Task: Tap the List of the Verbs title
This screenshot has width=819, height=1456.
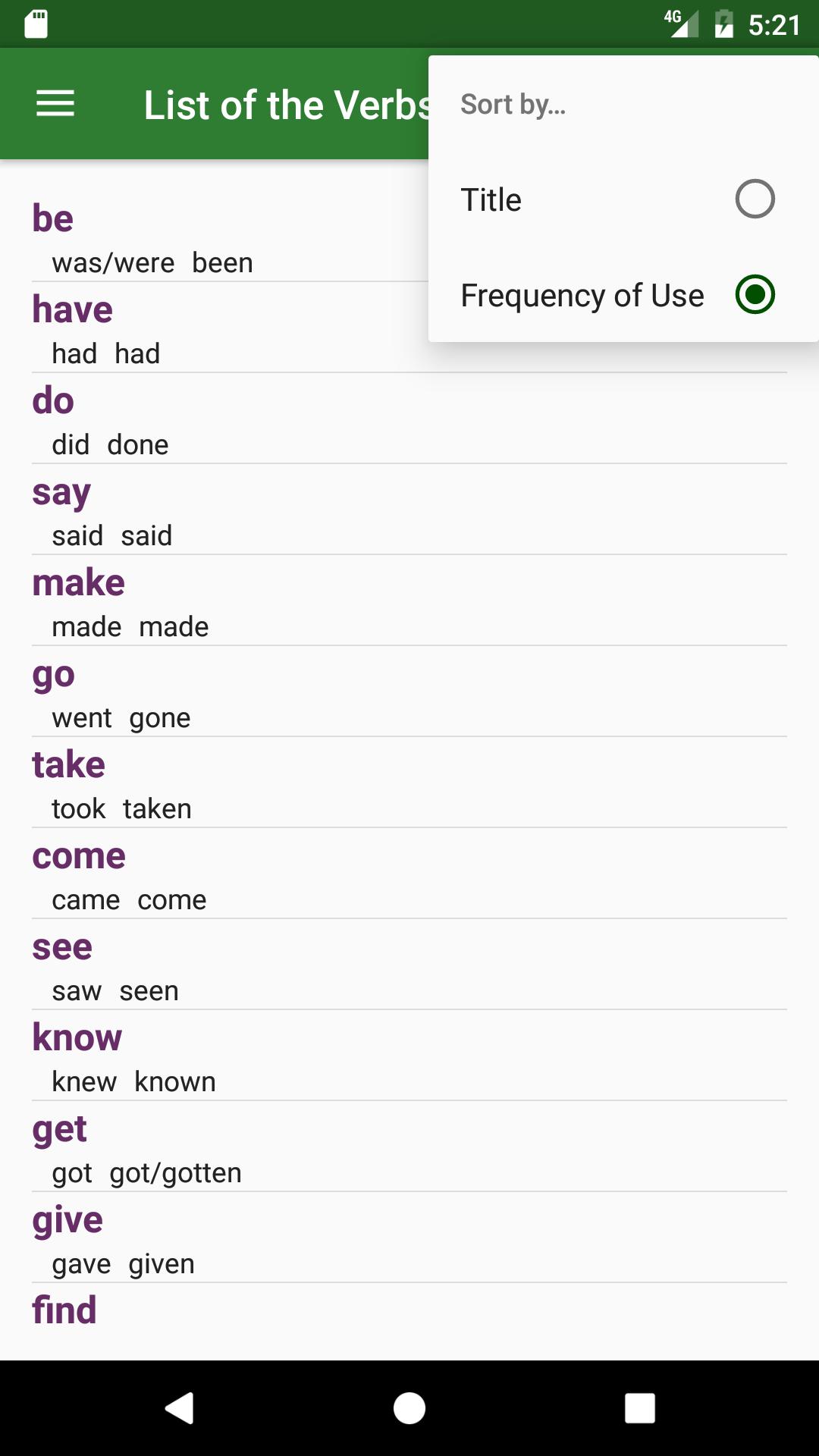Action: point(284,103)
